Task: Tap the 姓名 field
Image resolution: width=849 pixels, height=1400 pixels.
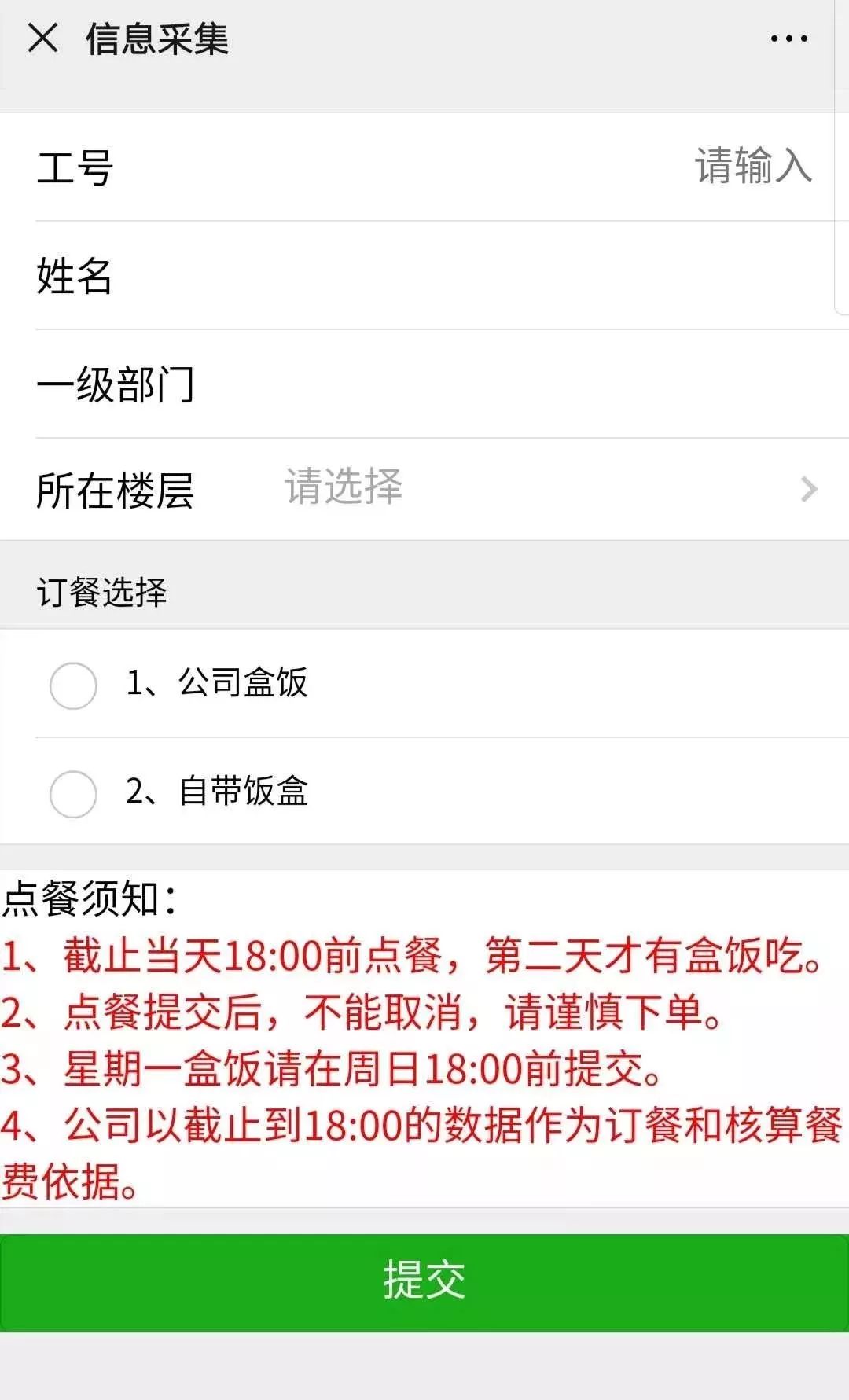Action: [x=472, y=276]
